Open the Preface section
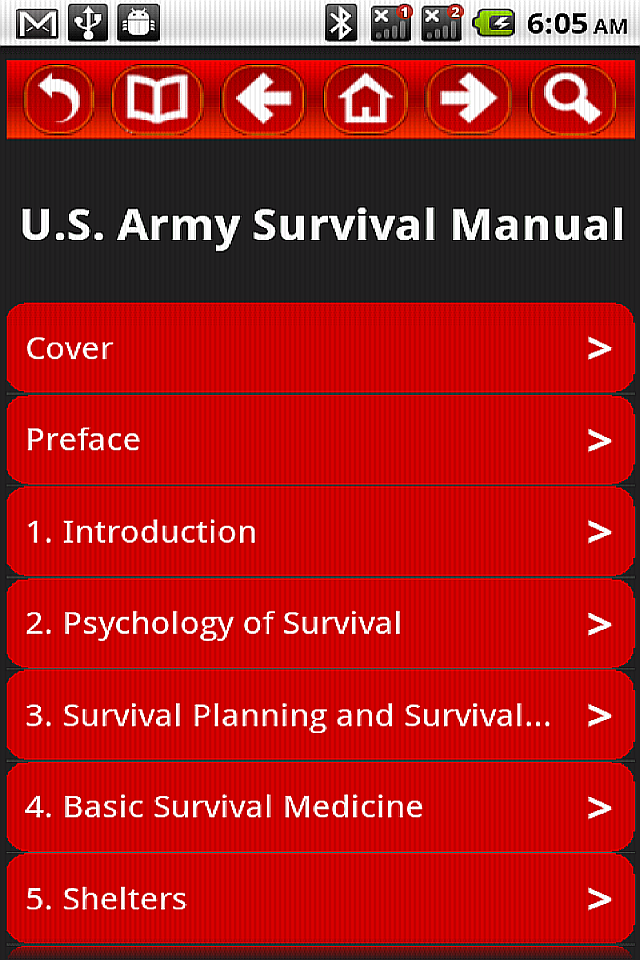 [320, 440]
